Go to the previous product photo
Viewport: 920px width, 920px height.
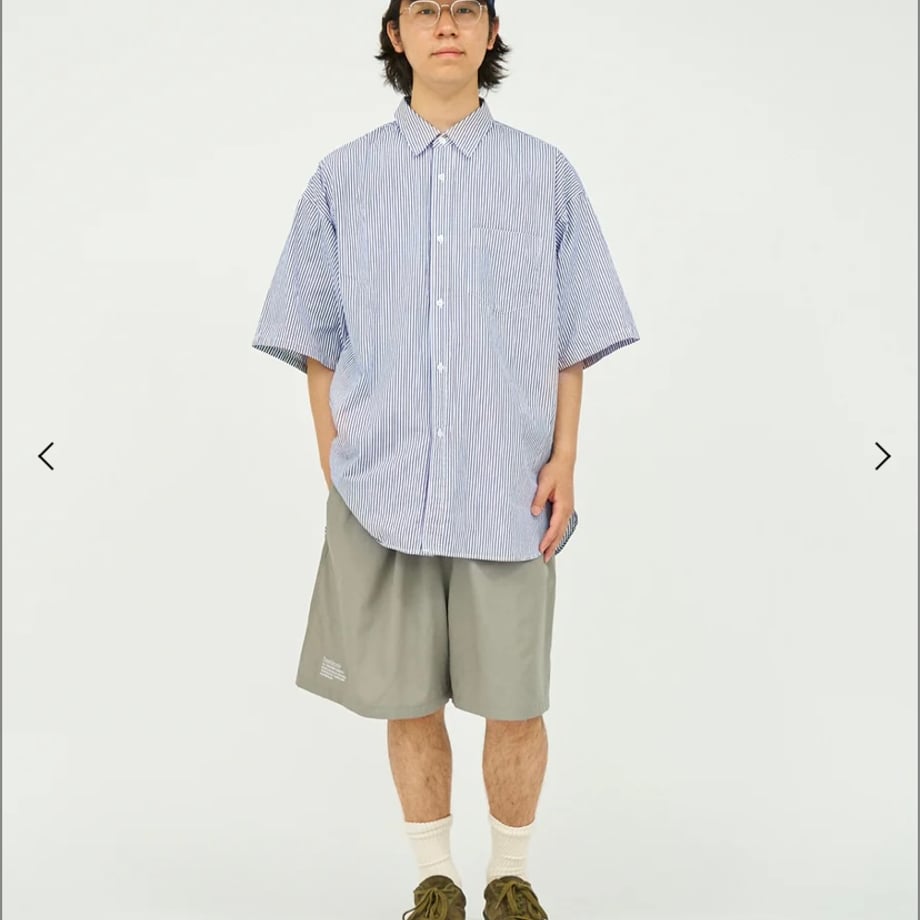pos(46,456)
